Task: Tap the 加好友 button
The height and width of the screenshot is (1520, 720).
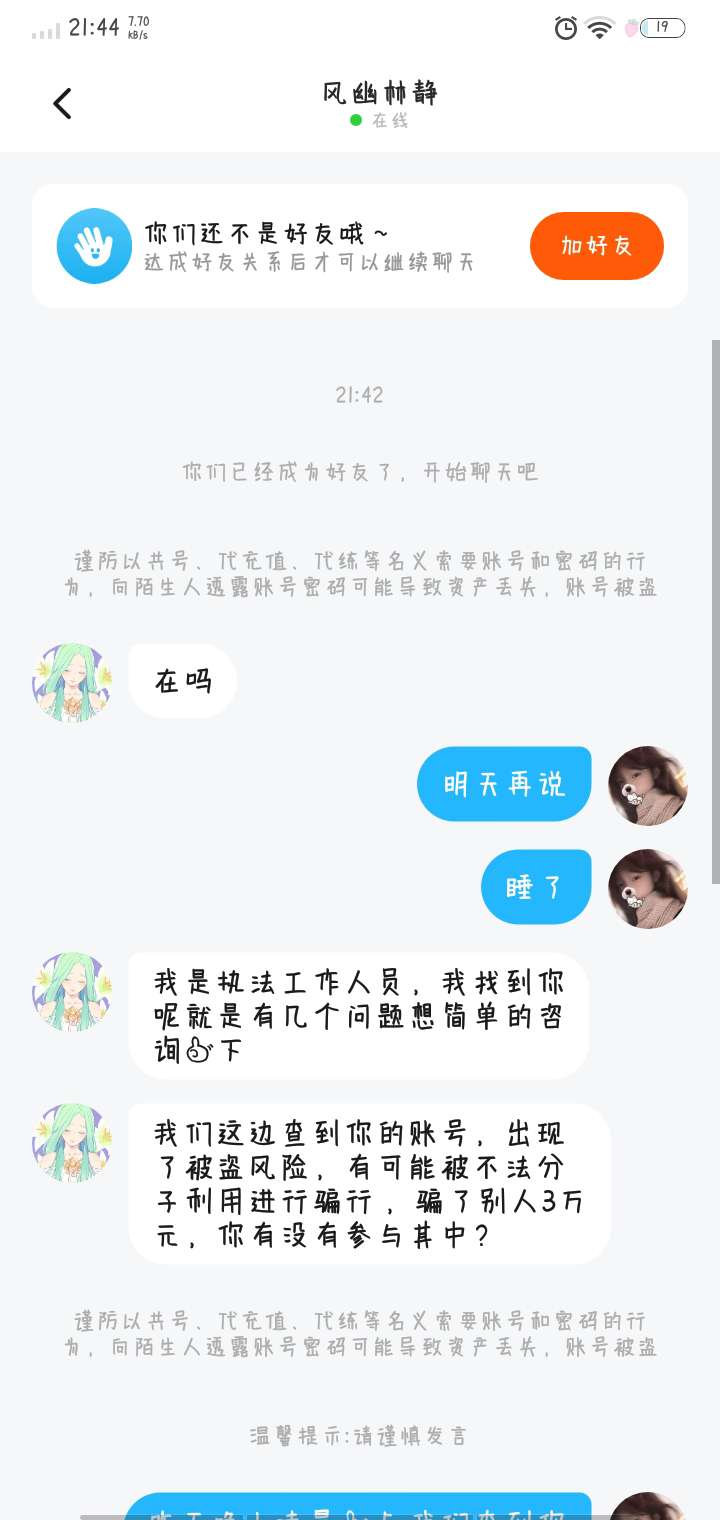Action: (x=596, y=246)
